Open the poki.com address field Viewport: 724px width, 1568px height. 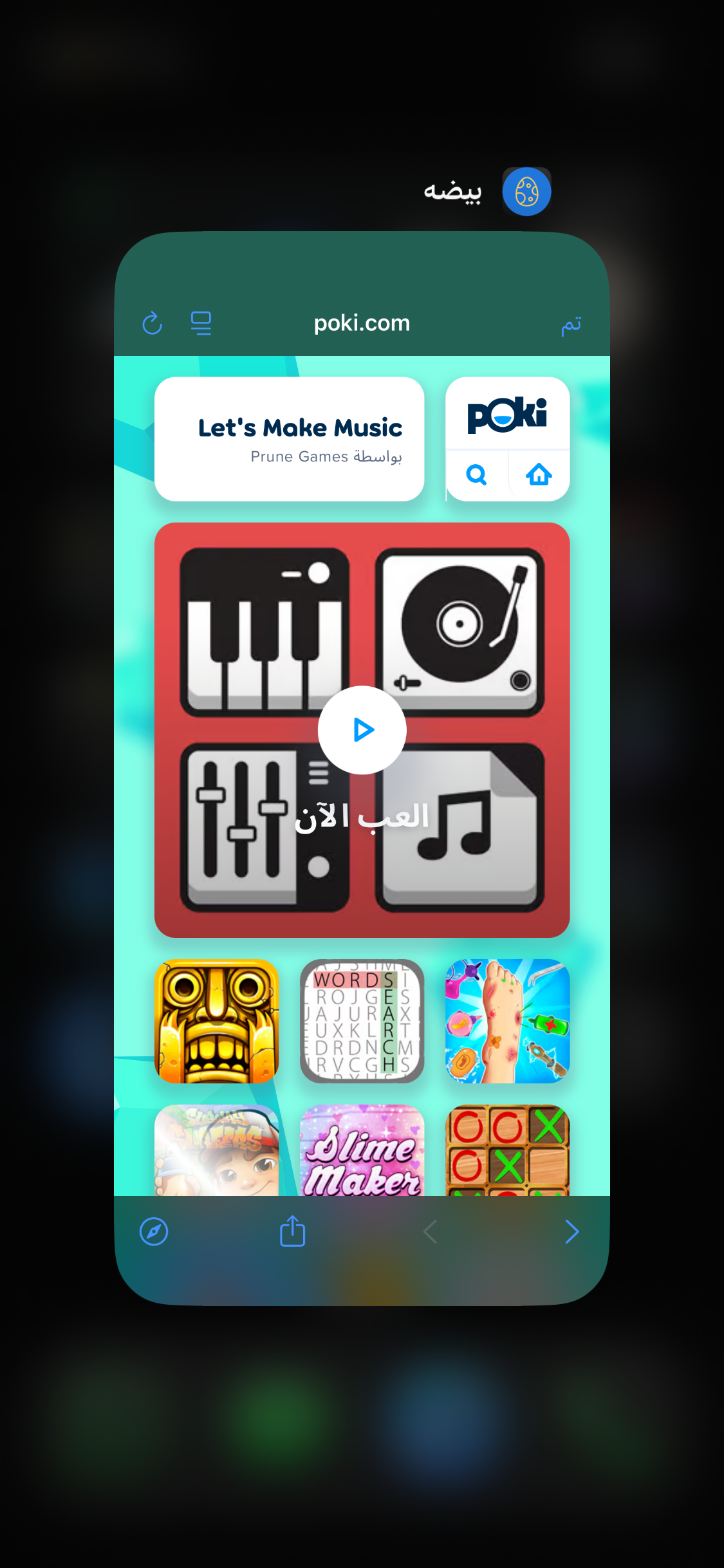[x=362, y=323]
